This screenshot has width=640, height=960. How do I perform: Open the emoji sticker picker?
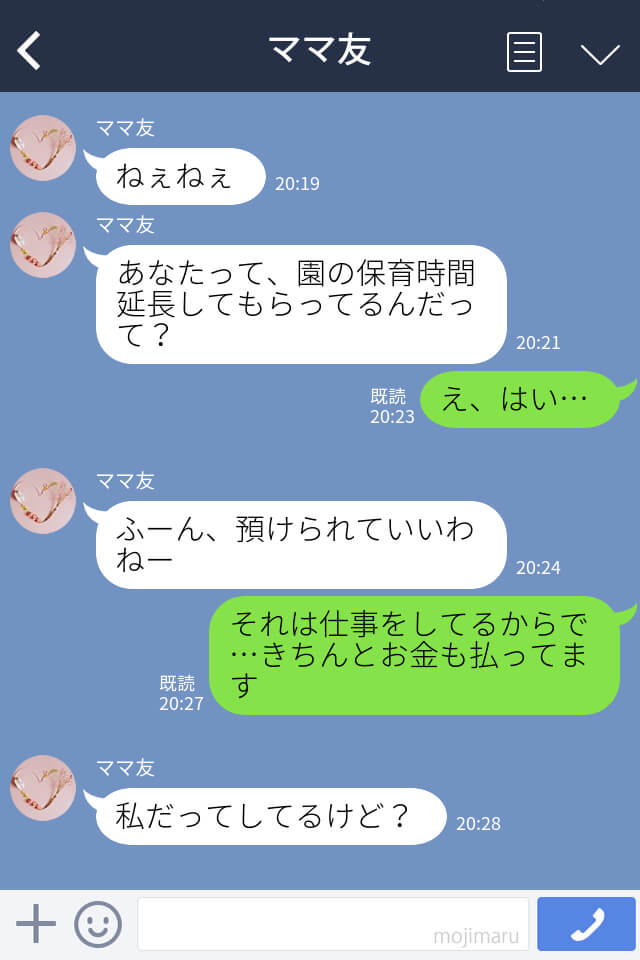pos(98,924)
